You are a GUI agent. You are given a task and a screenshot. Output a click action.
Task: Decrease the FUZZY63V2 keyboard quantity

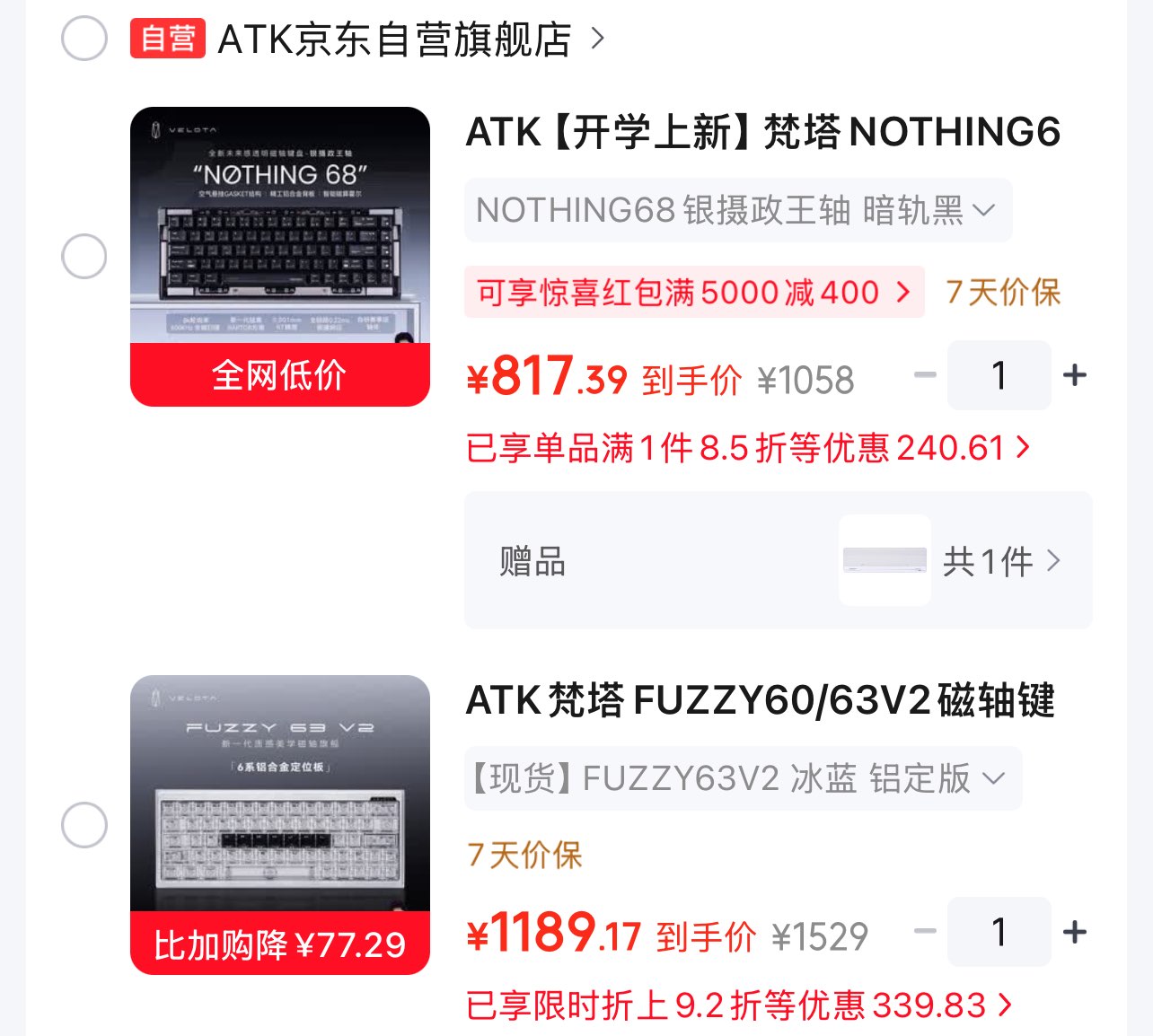tap(925, 932)
